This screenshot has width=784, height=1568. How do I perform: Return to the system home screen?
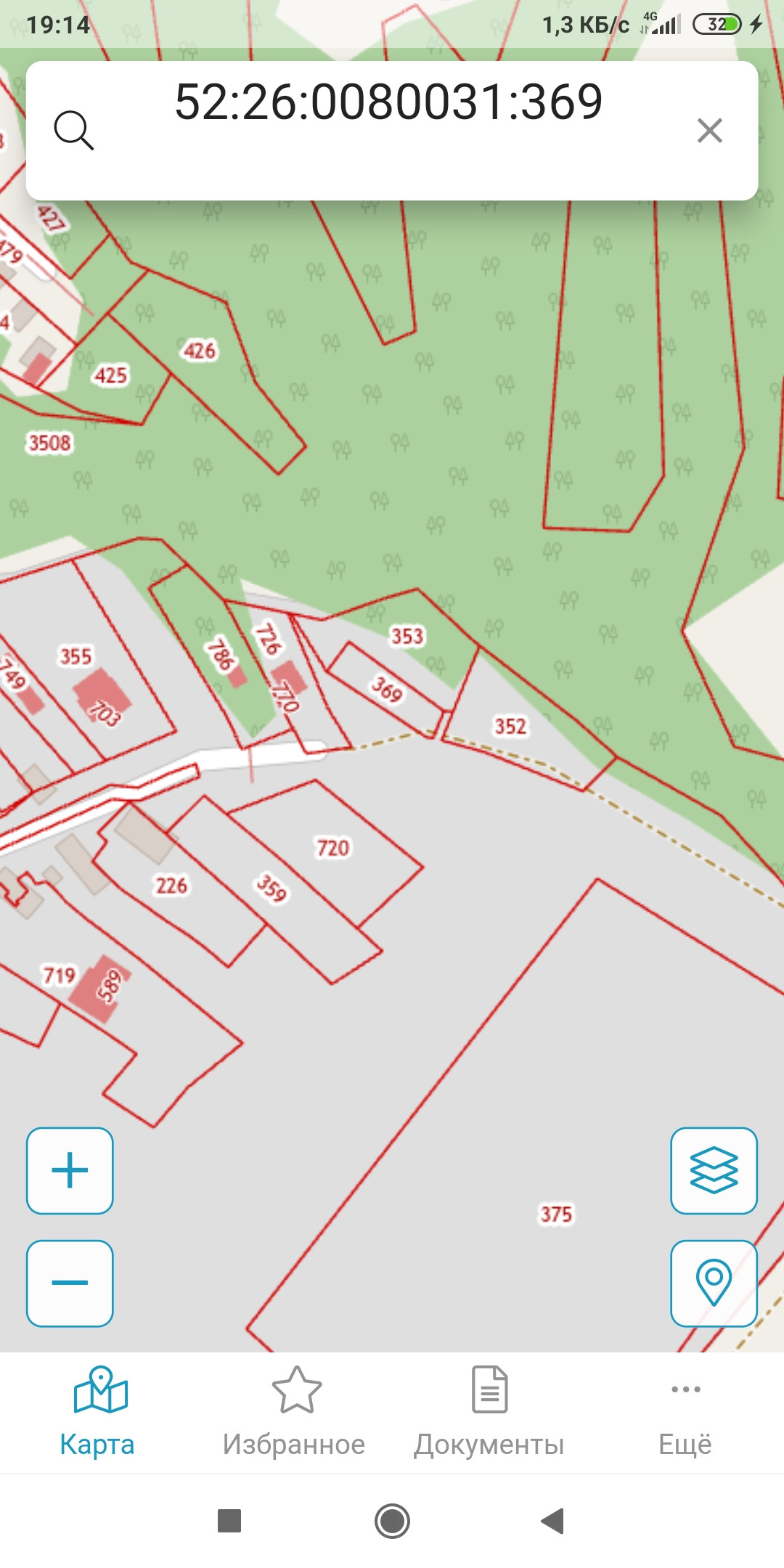tap(392, 1521)
